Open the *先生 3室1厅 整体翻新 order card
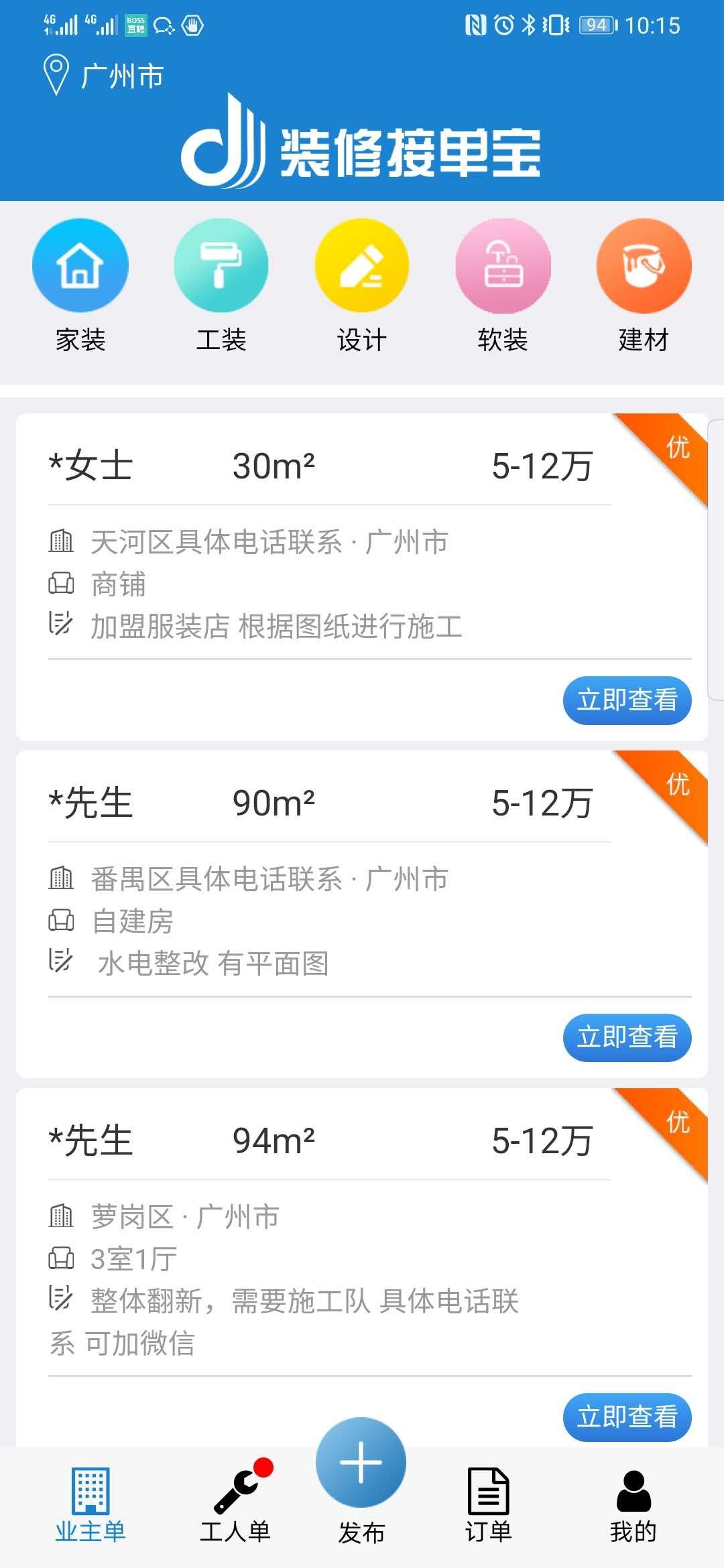 [302, 1273]
